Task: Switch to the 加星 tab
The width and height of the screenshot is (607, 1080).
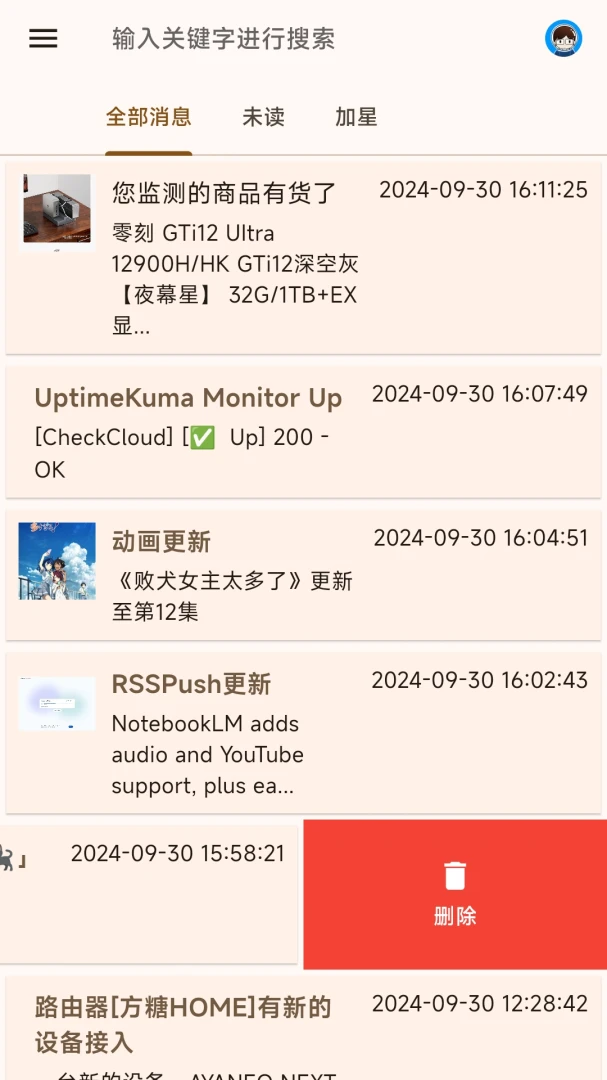Action: click(x=356, y=117)
